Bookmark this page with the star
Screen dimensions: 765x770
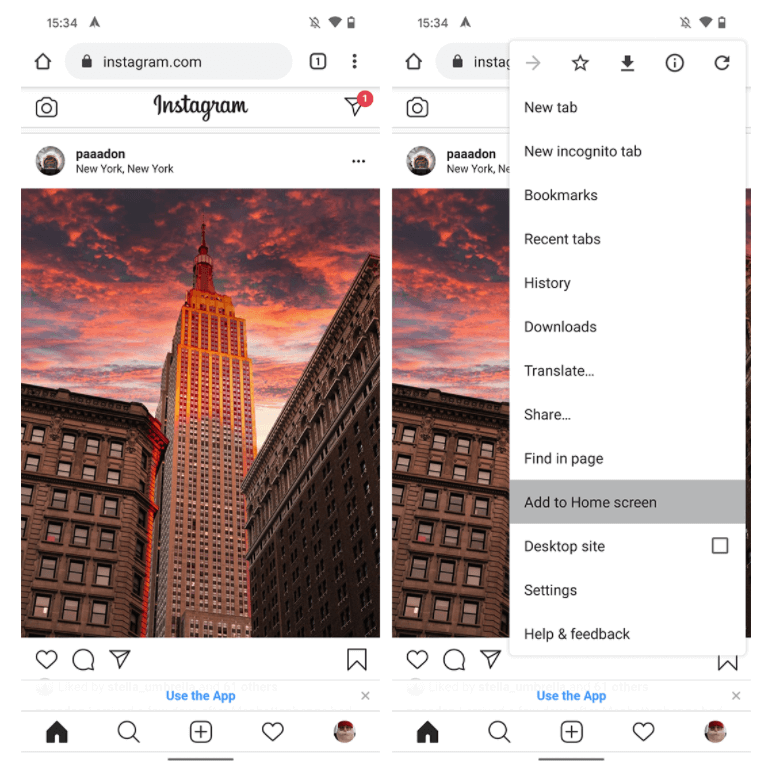[580, 63]
